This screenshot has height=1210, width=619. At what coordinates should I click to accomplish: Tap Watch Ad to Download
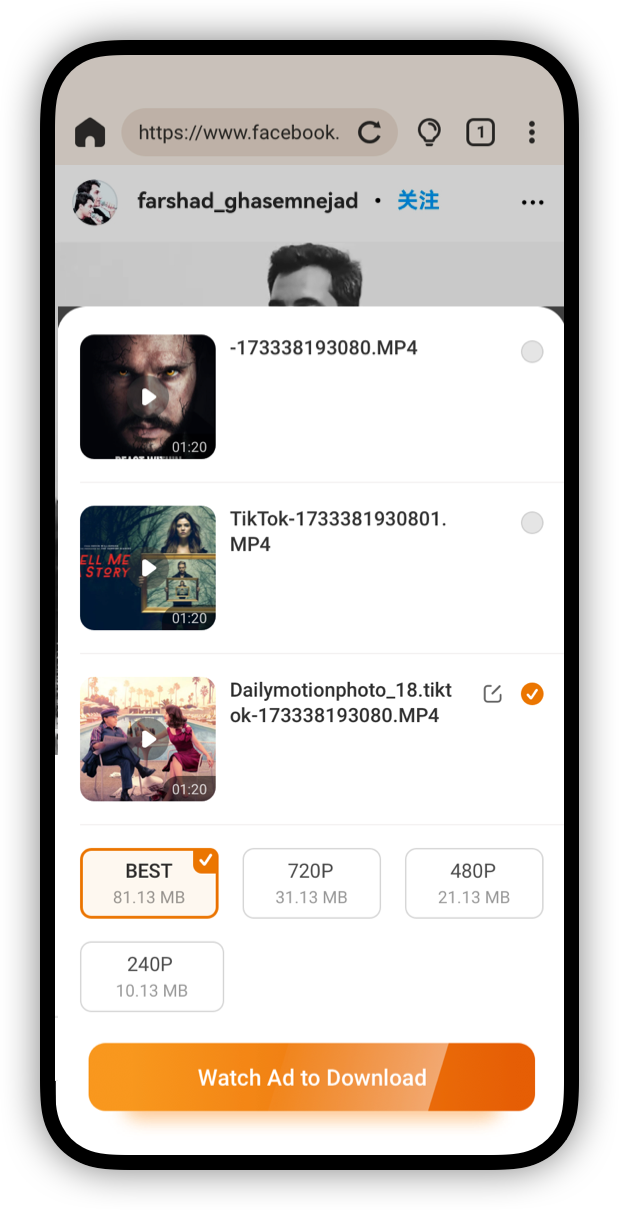[311, 1077]
